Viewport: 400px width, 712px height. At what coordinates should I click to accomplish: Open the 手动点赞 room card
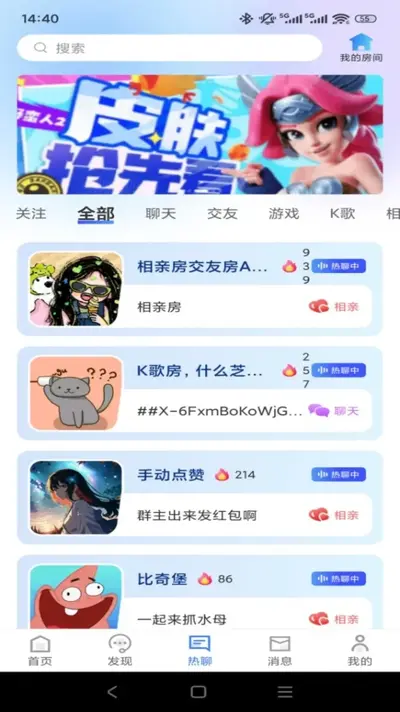(x=200, y=497)
